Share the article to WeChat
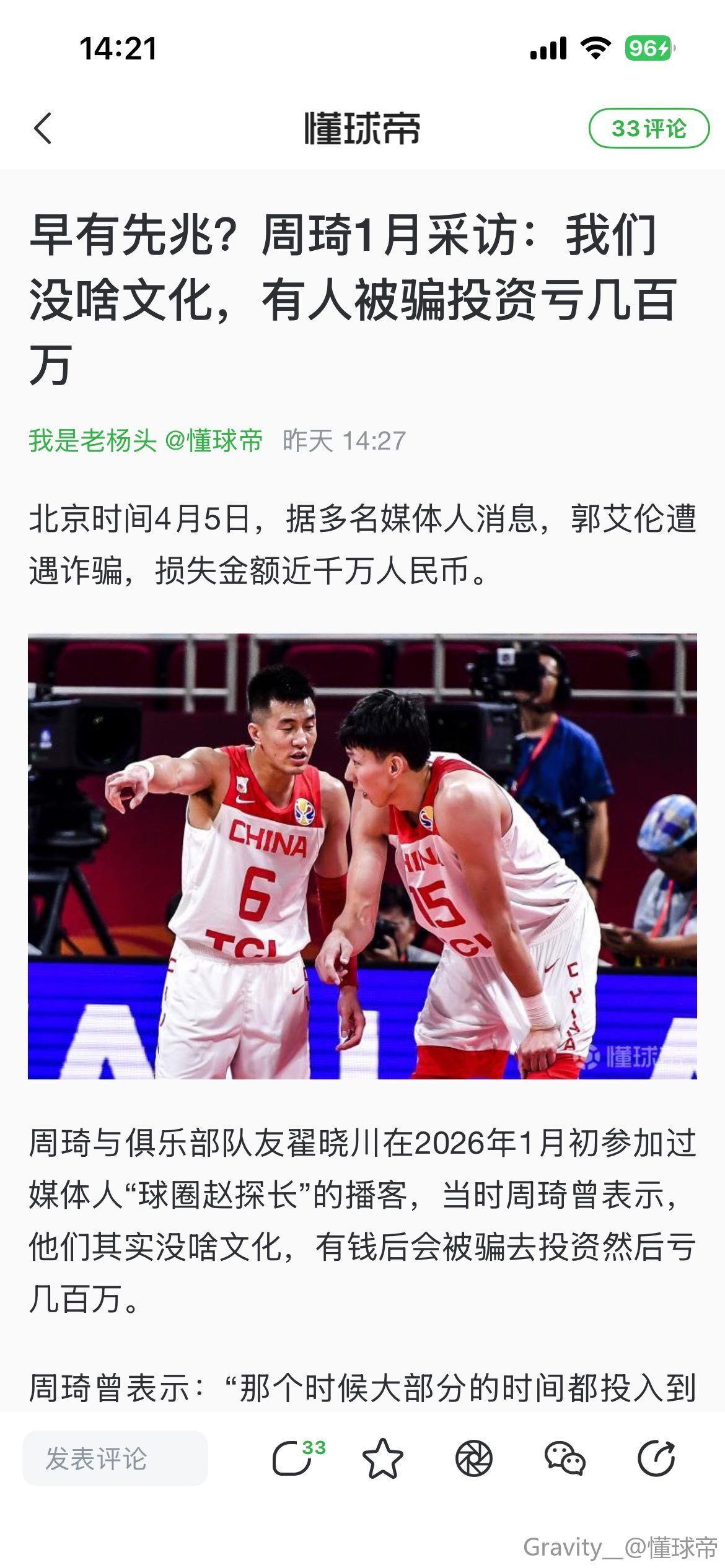Screen dimensions: 725x1568 pos(565,1458)
